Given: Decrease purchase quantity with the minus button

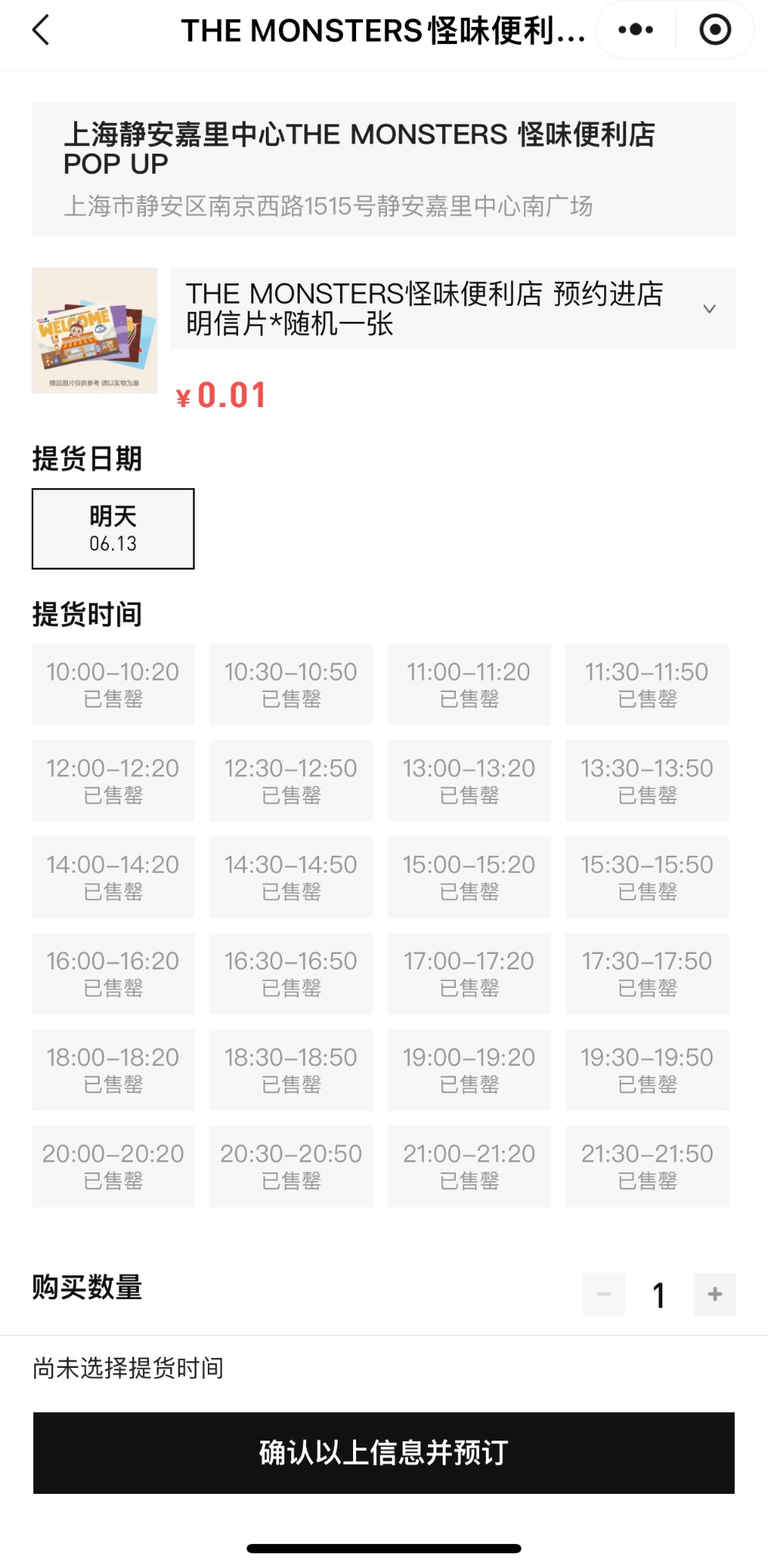Looking at the screenshot, I should pos(603,1294).
